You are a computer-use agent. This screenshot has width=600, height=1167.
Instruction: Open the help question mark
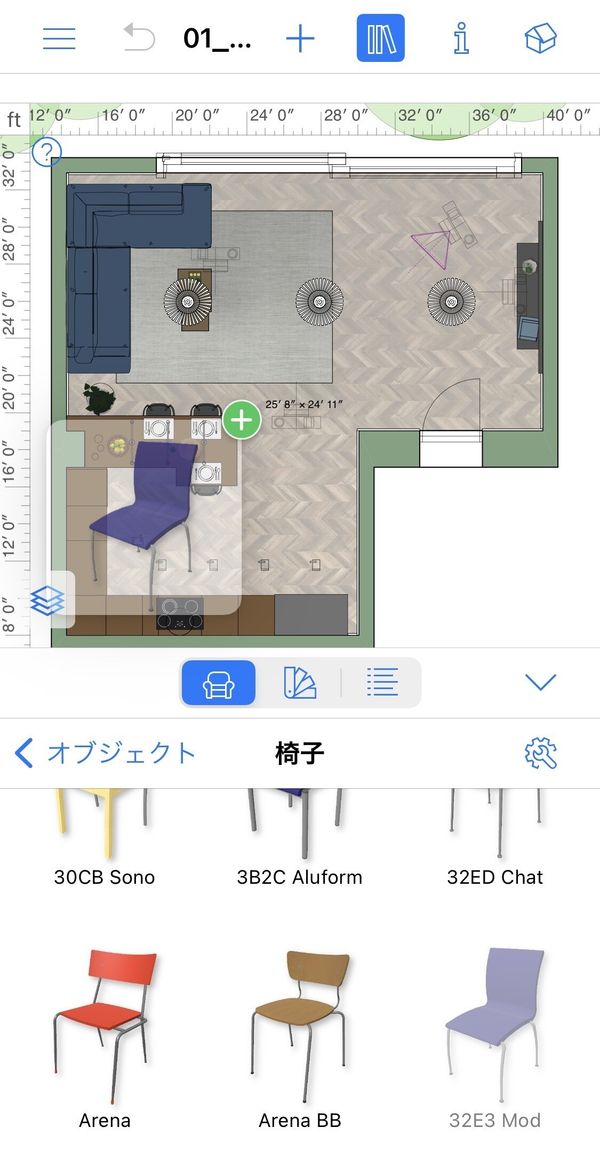click(47, 153)
